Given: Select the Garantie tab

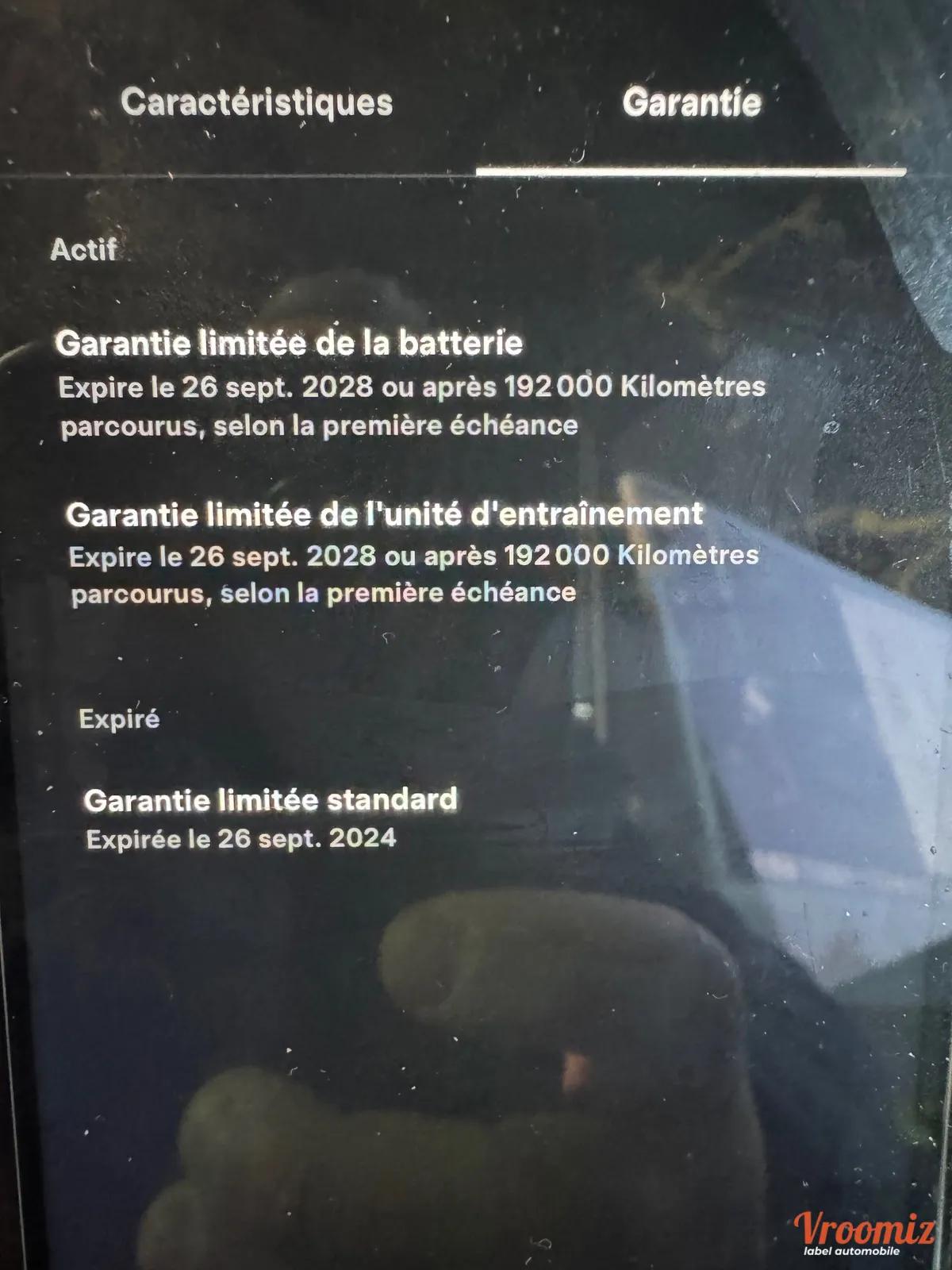Looking at the screenshot, I should pyautogui.click(x=691, y=103).
